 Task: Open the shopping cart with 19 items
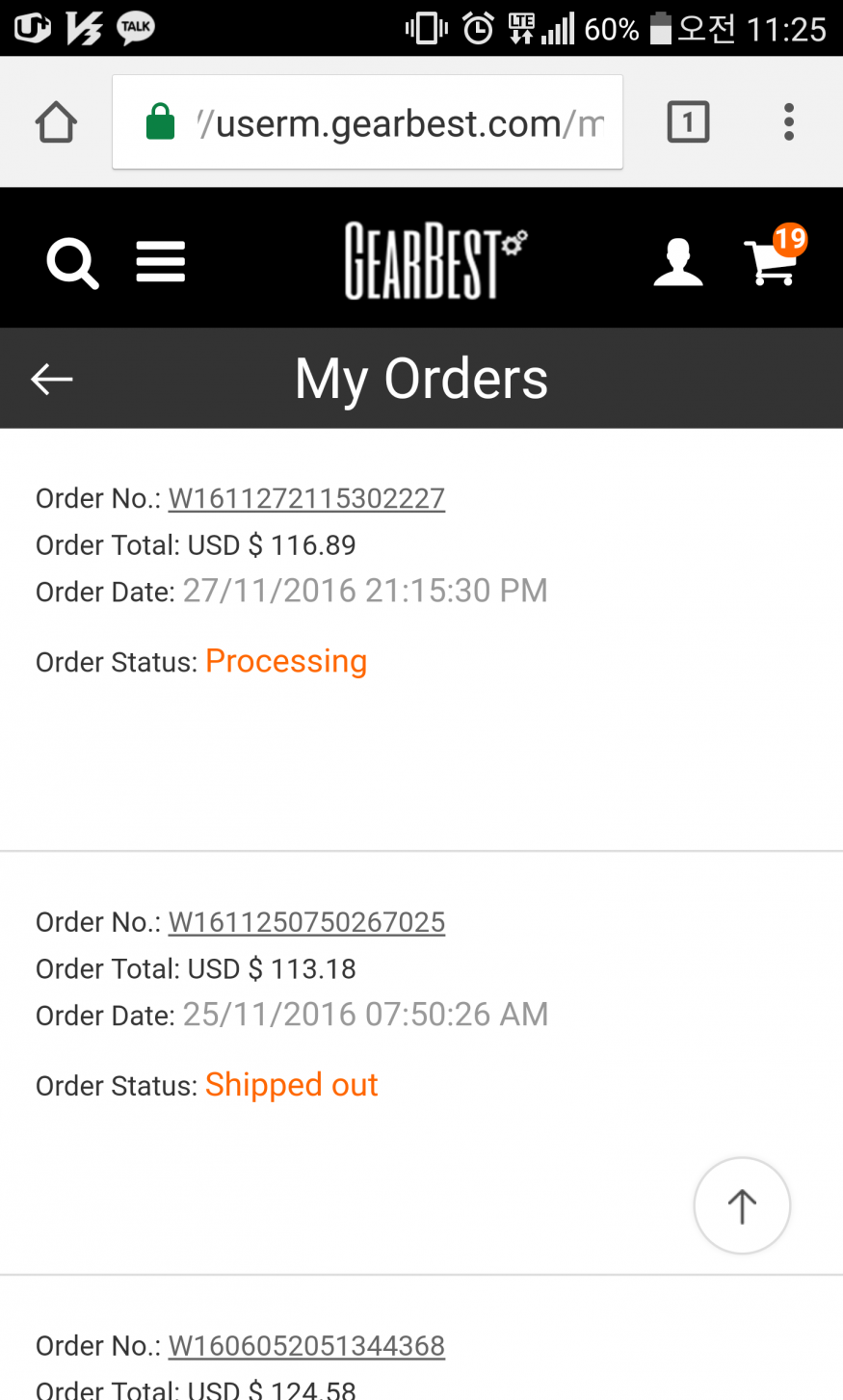tap(773, 258)
